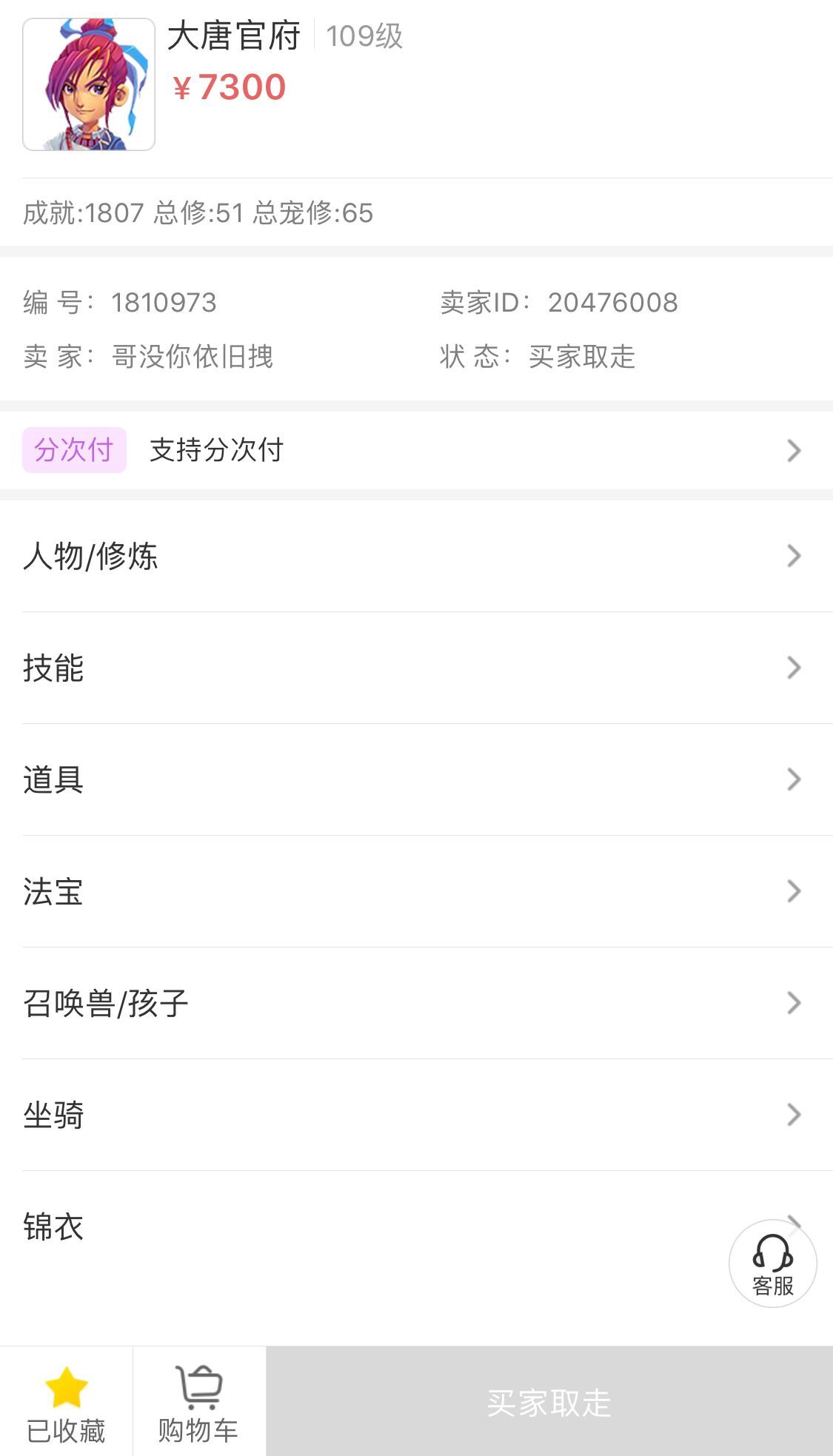Select the price text ¥7300

click(227, 87)
